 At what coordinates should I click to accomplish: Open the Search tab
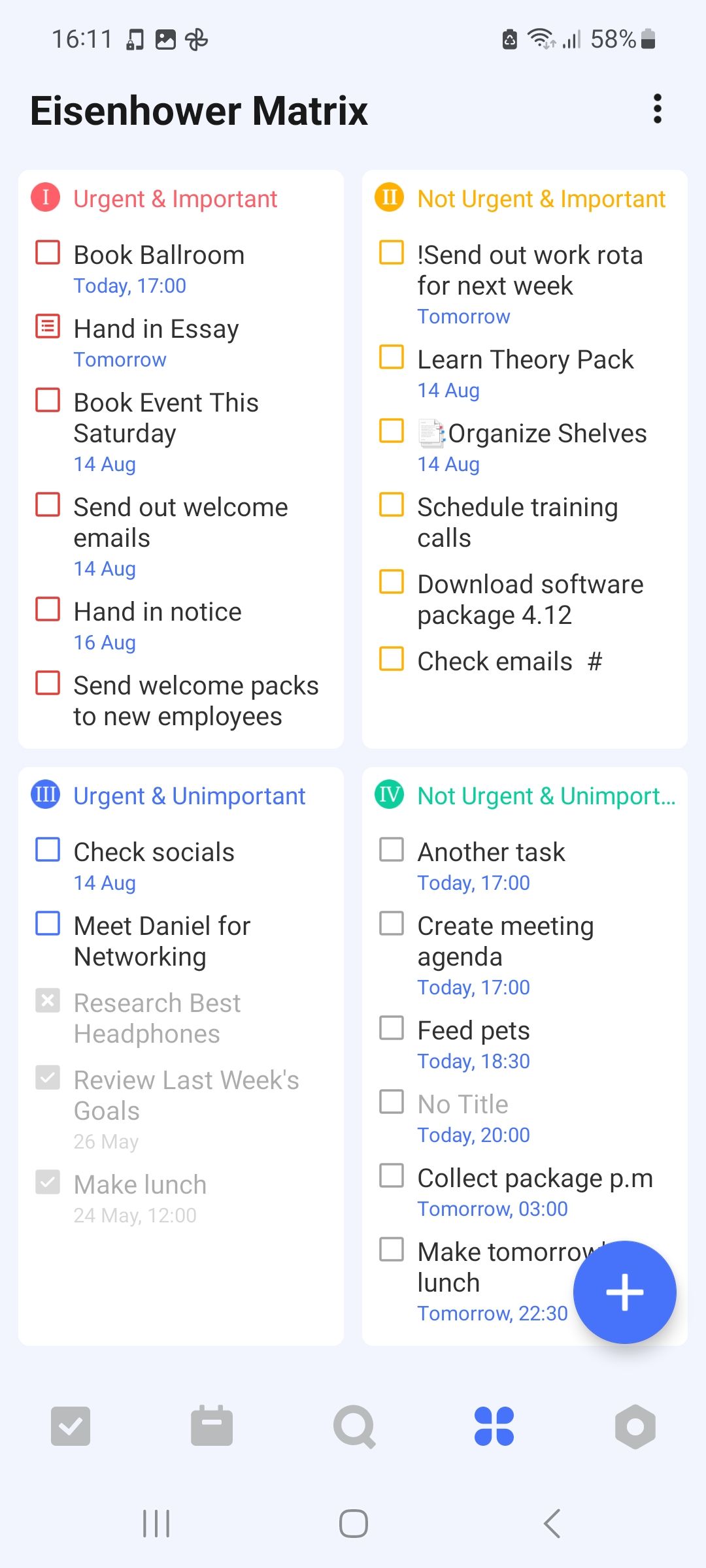tap(354, 1426)
